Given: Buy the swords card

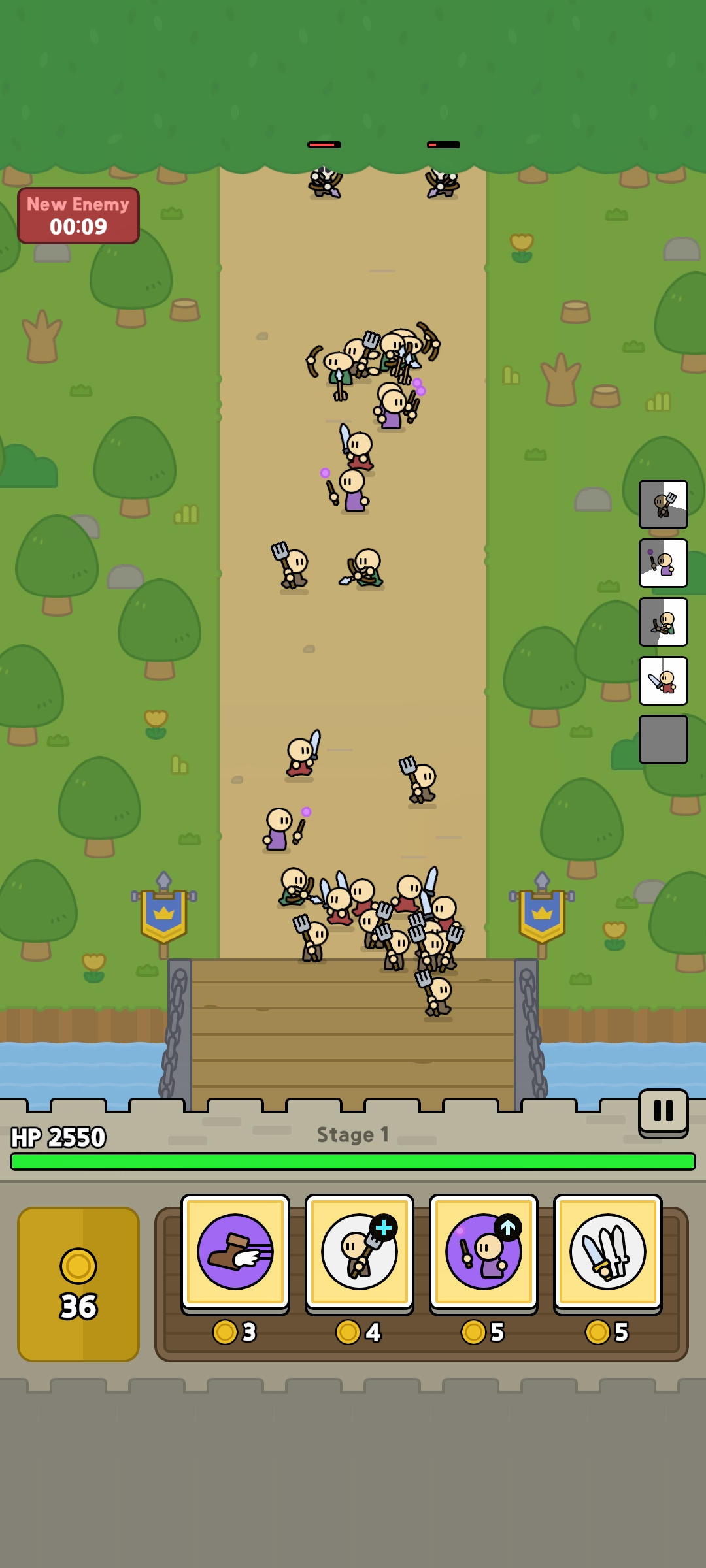Looking at the screenshot, I should click(608, 1252).
